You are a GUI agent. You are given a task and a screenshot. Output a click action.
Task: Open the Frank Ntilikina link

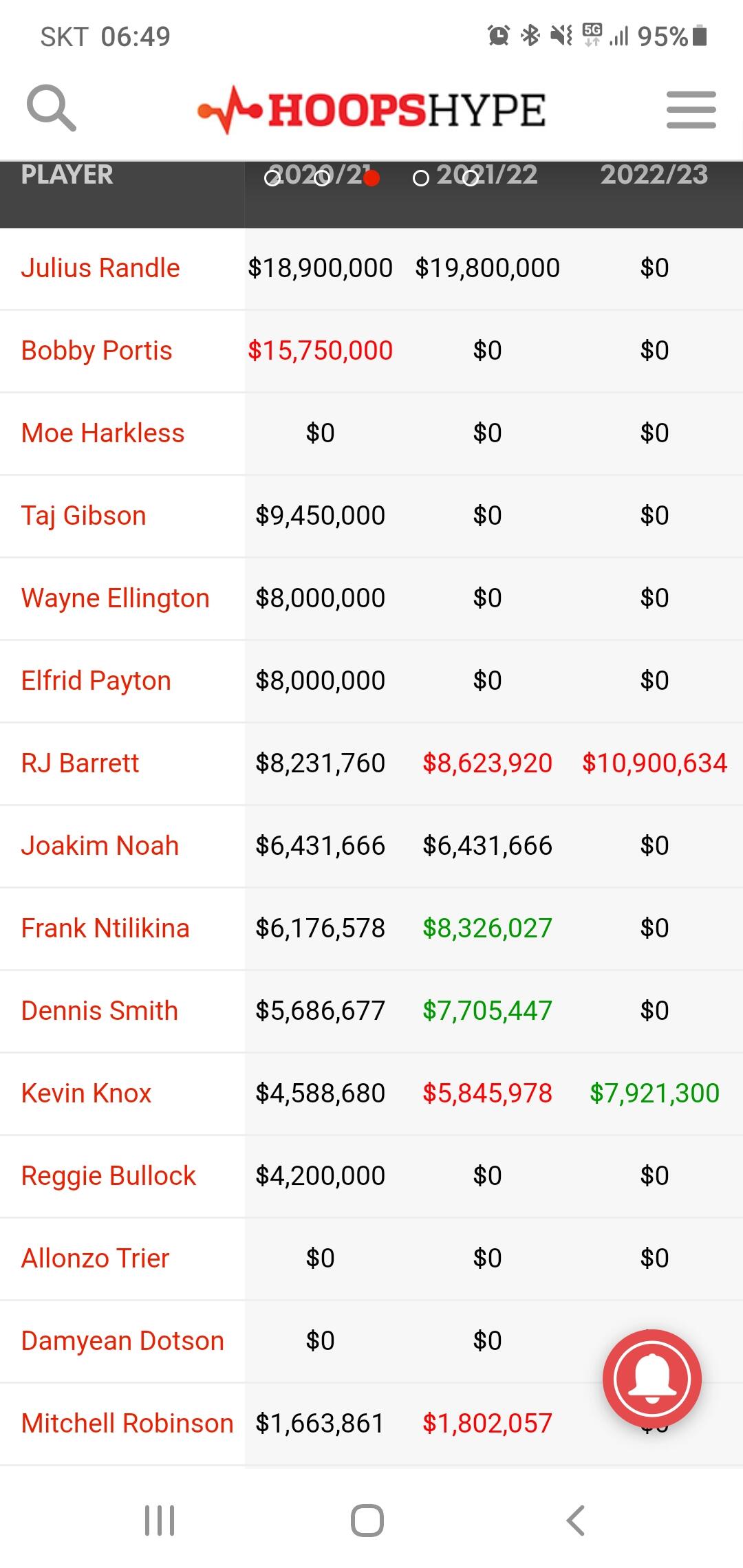tap(105, 928)
